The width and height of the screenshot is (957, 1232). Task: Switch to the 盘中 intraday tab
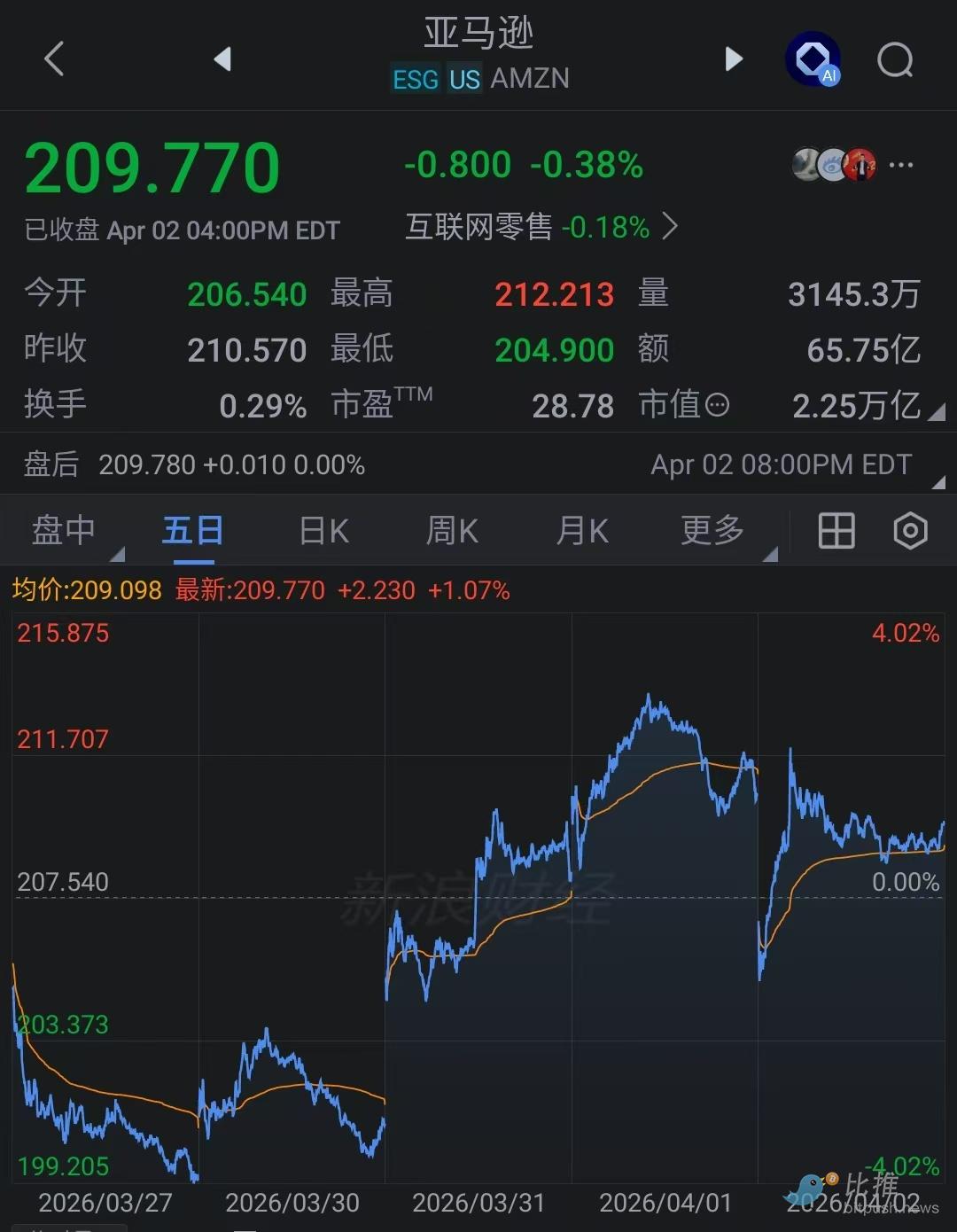pyautogui.click(x=64, y=531)
